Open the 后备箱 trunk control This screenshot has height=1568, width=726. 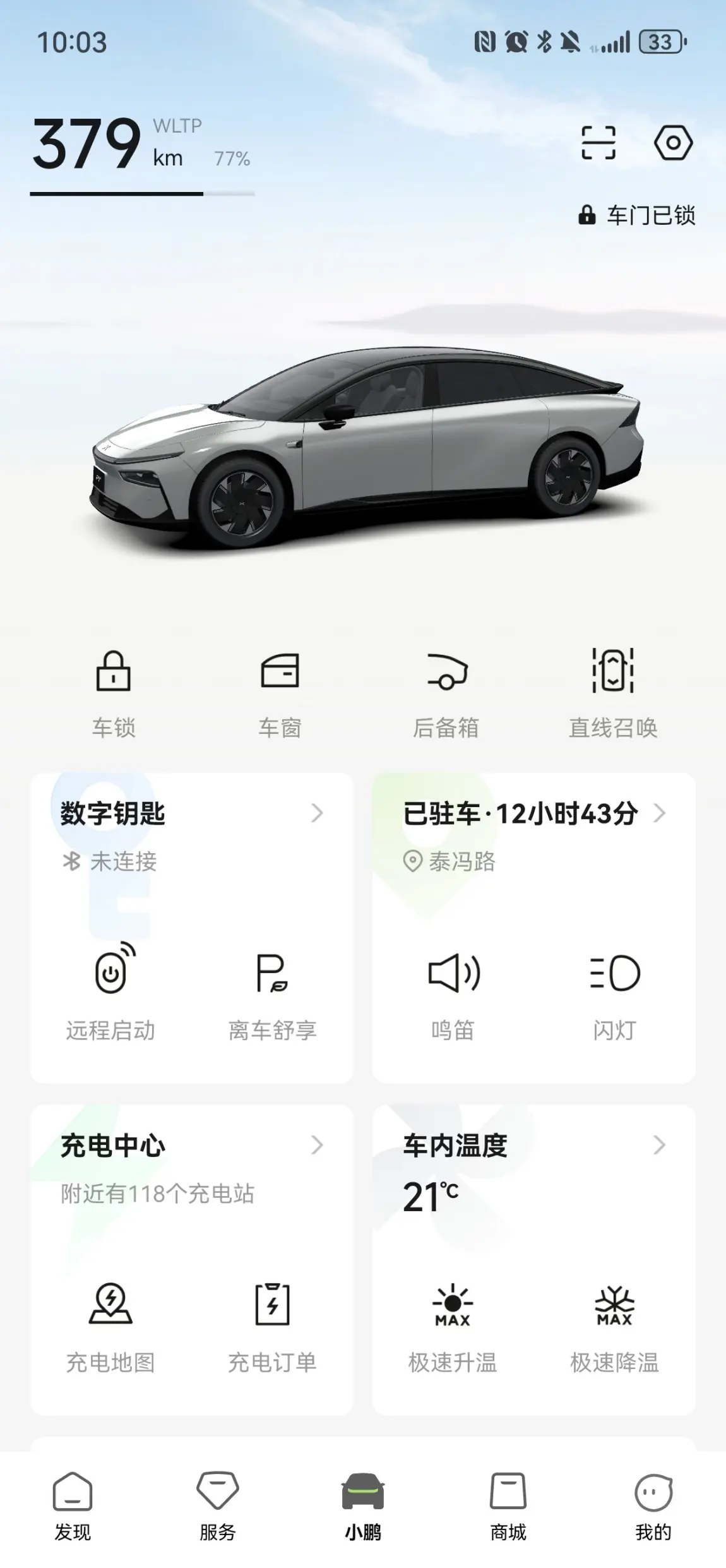[x=446, y=692]
